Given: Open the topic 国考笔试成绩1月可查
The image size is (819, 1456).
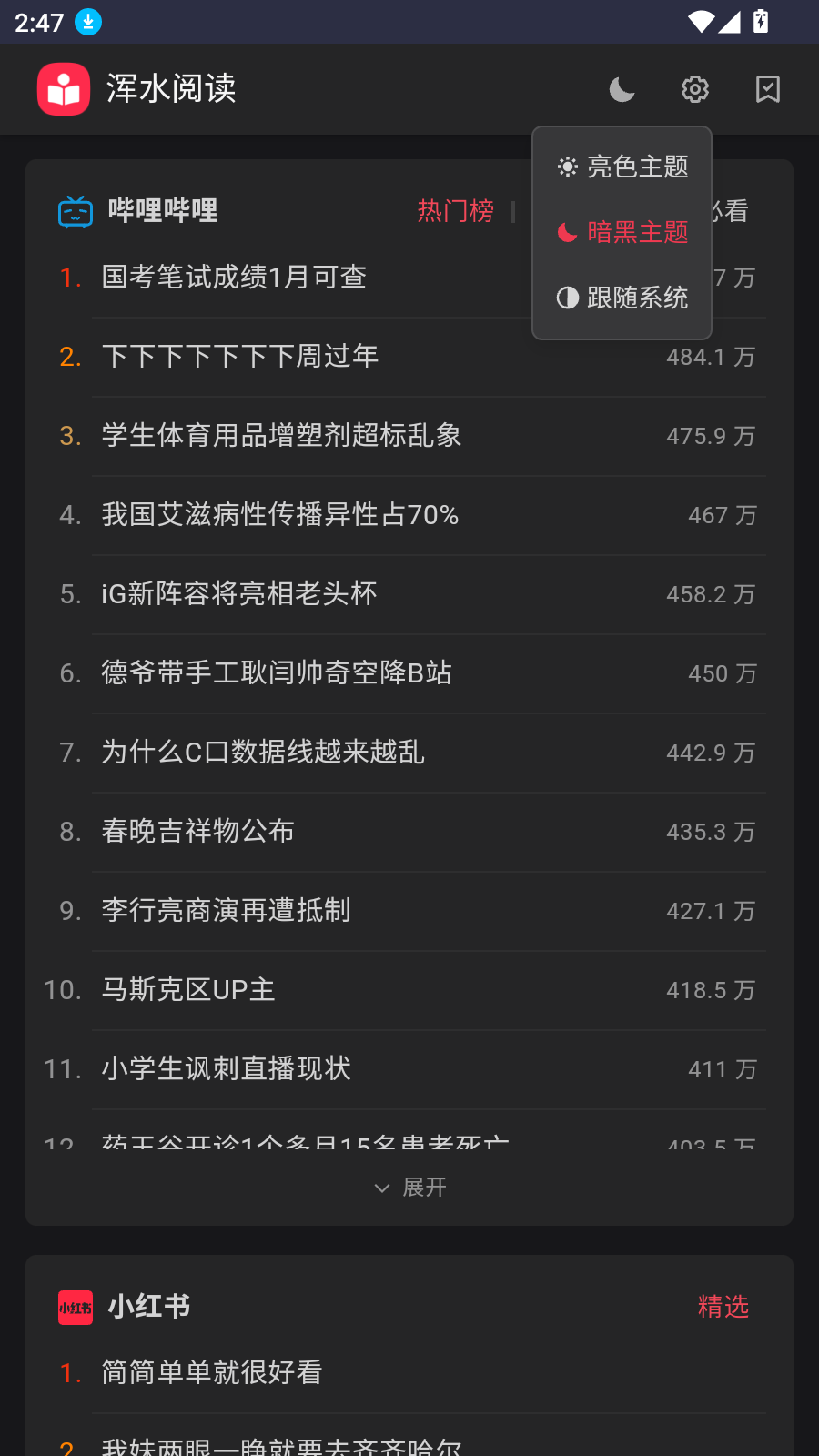Looking at the screenshot, I should [x=234, y=277].
